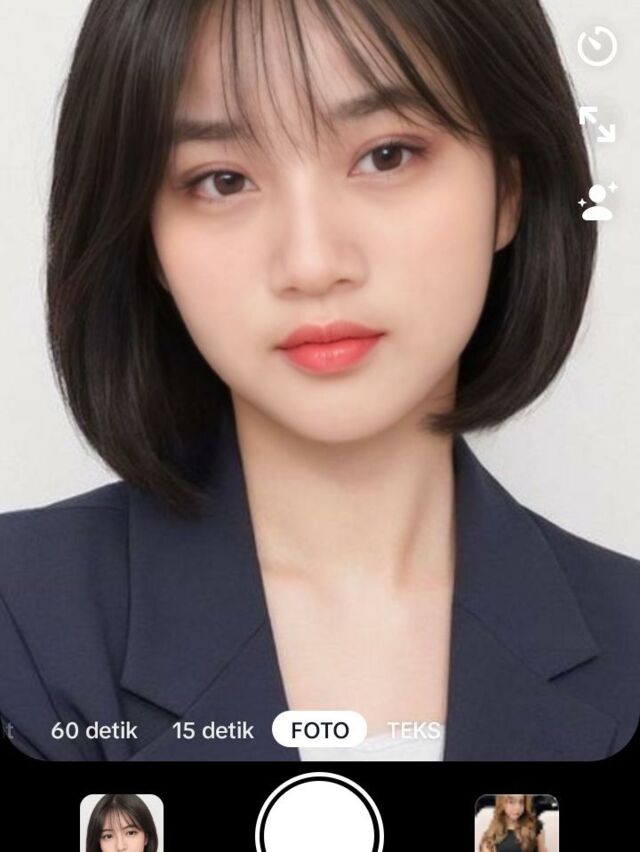Open the gallery thumbnail right of the shutter

pyautogui.click(x=516, y=823)
